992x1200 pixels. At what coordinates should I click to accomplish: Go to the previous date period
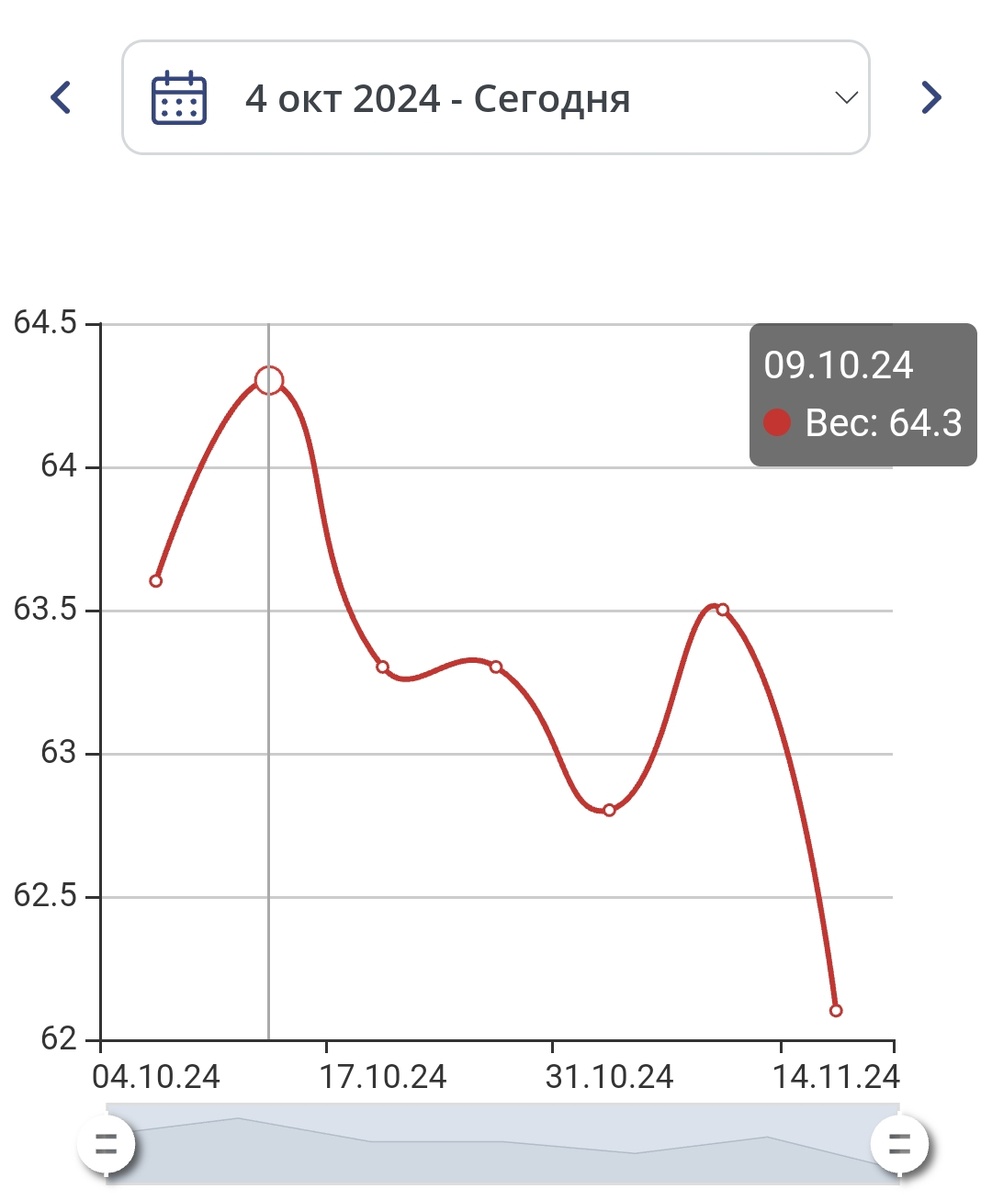tap(61, 98)
